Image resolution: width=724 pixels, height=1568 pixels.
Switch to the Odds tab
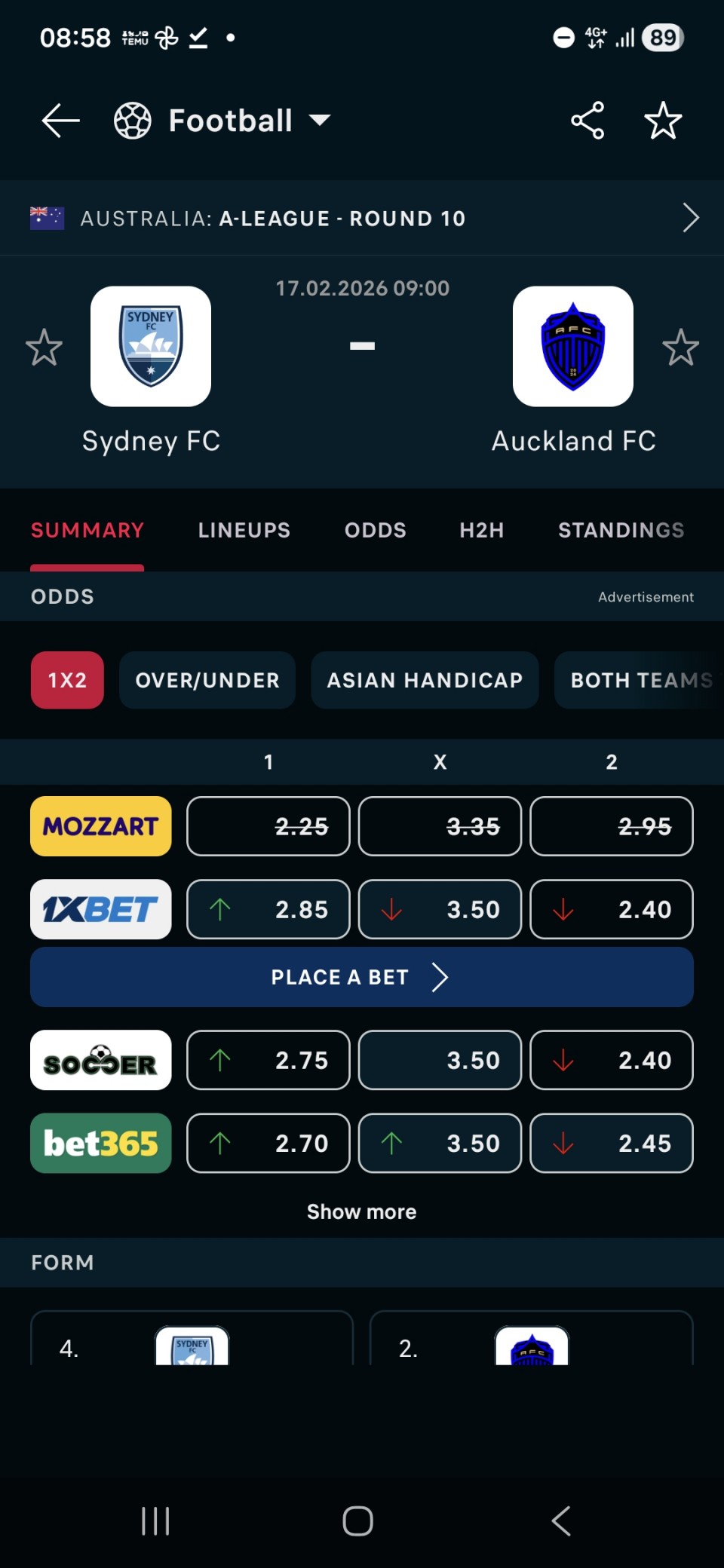[x=375, y=531]
